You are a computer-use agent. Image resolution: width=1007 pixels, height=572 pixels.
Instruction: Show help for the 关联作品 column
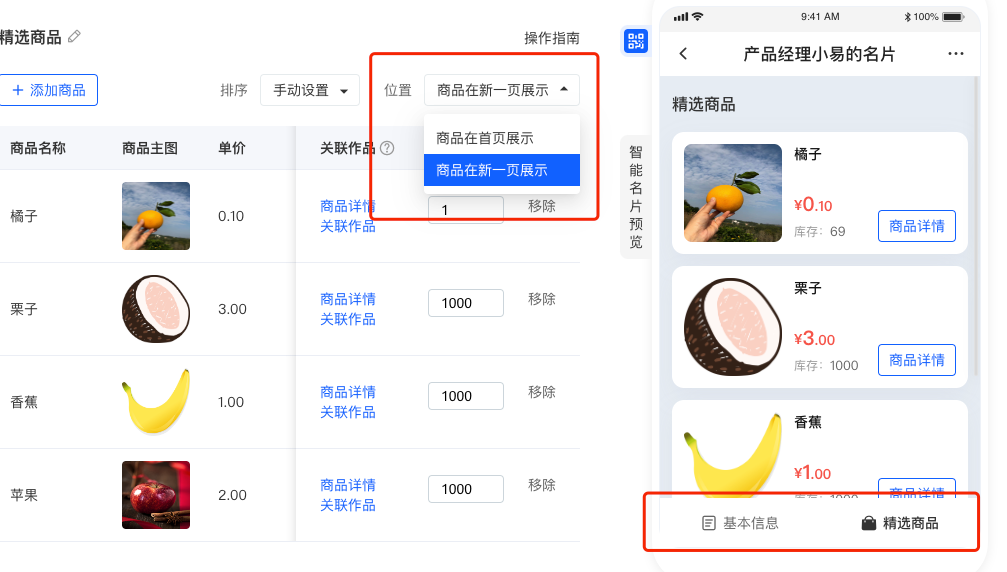[387, 148]
